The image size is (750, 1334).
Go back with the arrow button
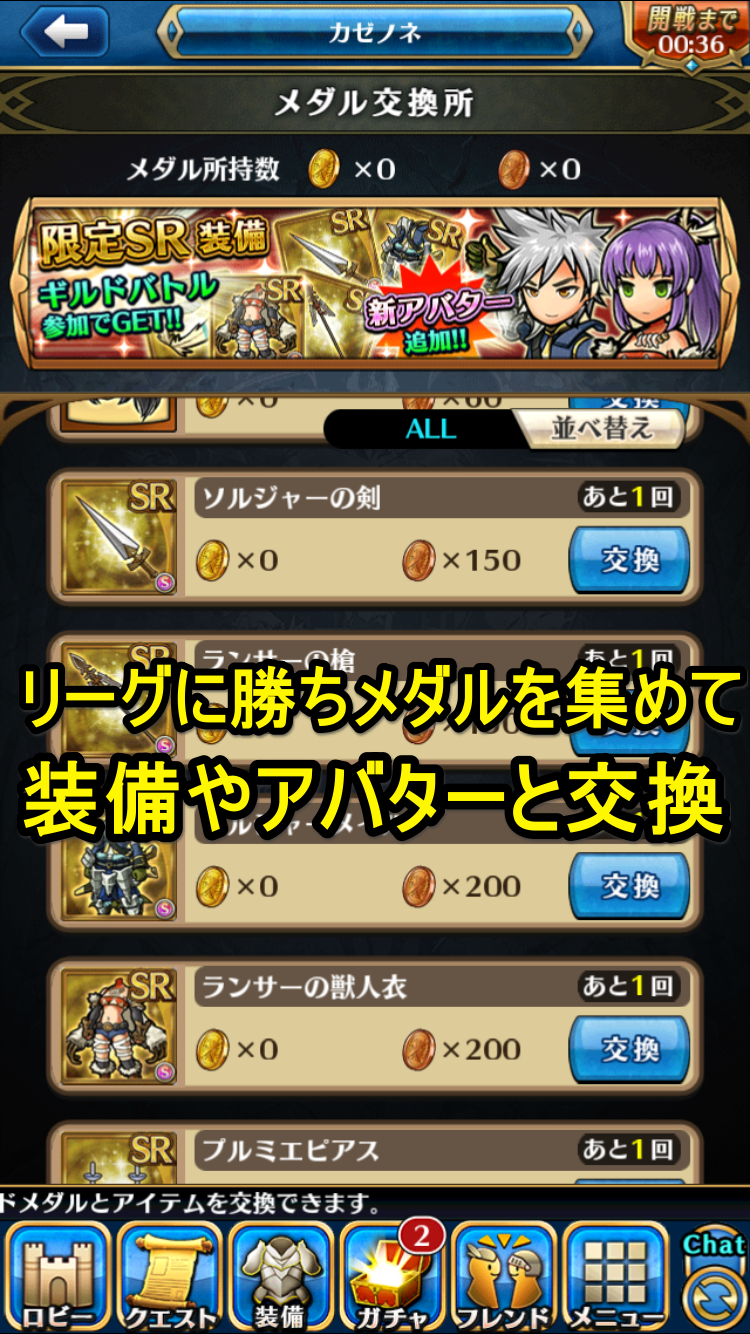[x=65, y=31]
